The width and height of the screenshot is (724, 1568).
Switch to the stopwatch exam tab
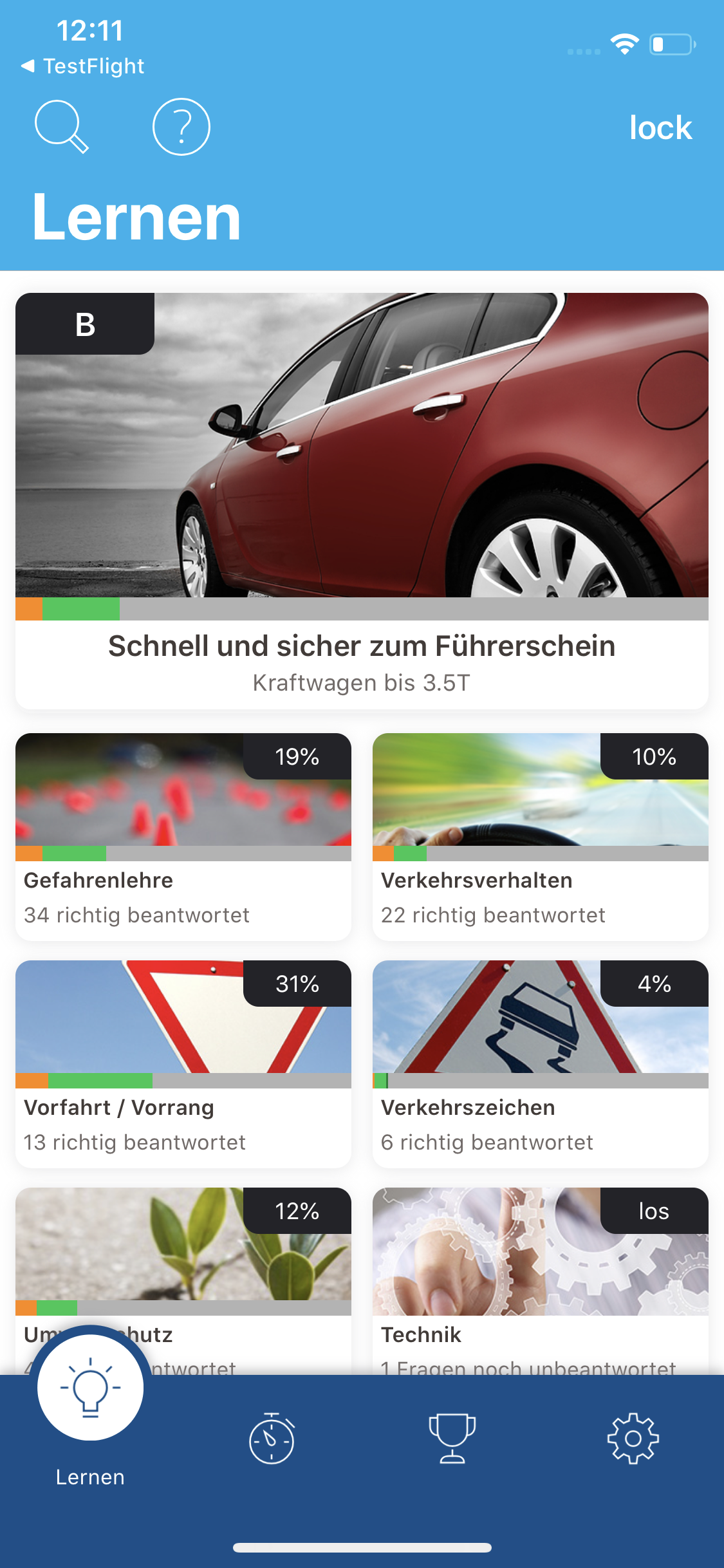point(272,1438)
